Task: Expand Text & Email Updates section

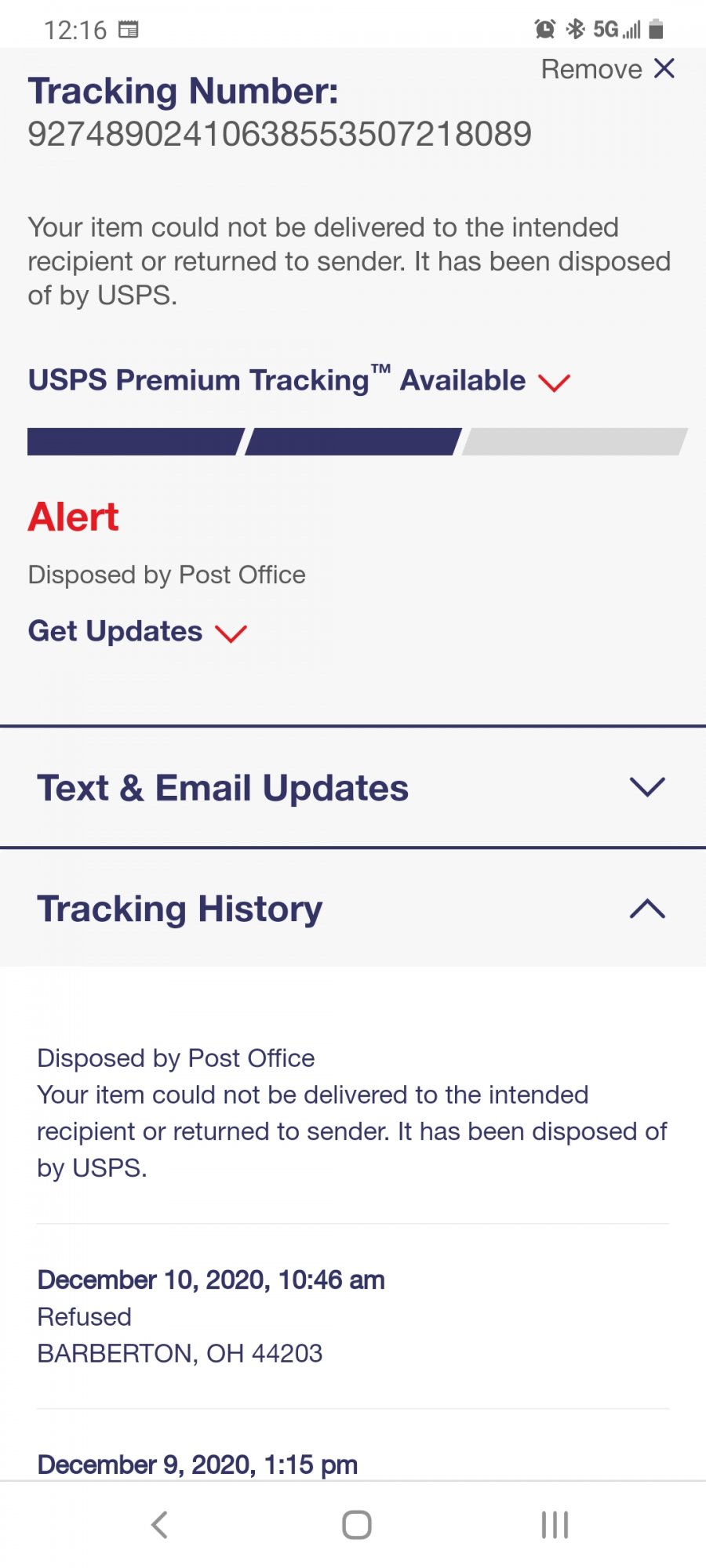Action: [x=353, y=787]
